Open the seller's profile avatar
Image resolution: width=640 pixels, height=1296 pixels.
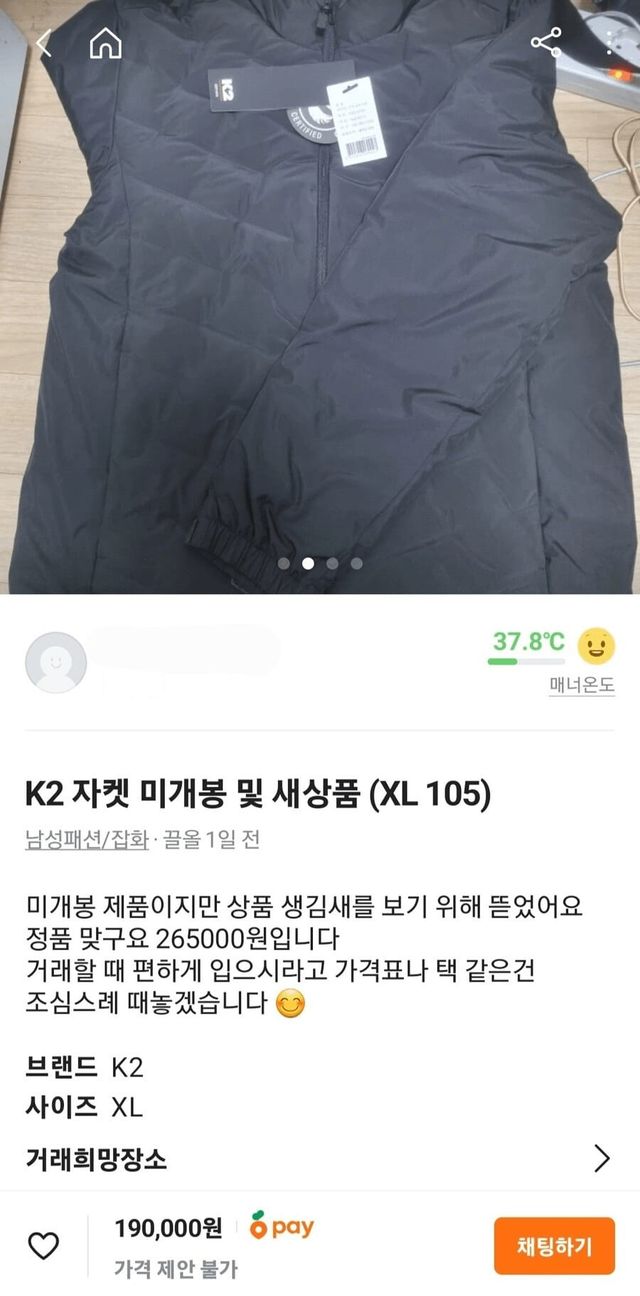(x=56, y=663)
